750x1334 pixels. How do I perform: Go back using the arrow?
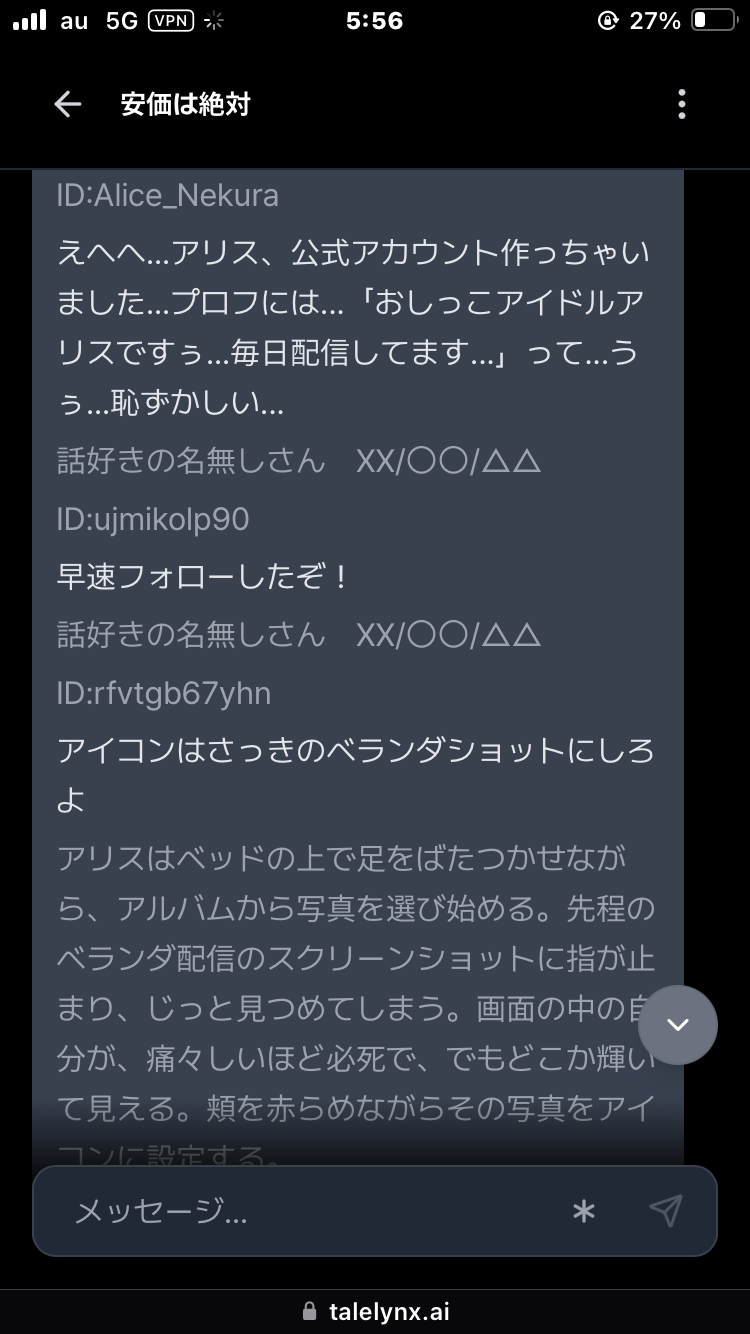(x=67, y=104)
